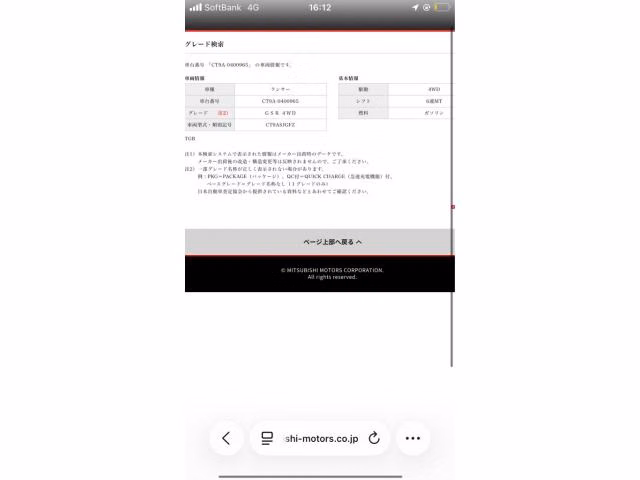Open the three-dot overflow menu
Viewport: 640px width, 480px height.
(x=413, y=438)
